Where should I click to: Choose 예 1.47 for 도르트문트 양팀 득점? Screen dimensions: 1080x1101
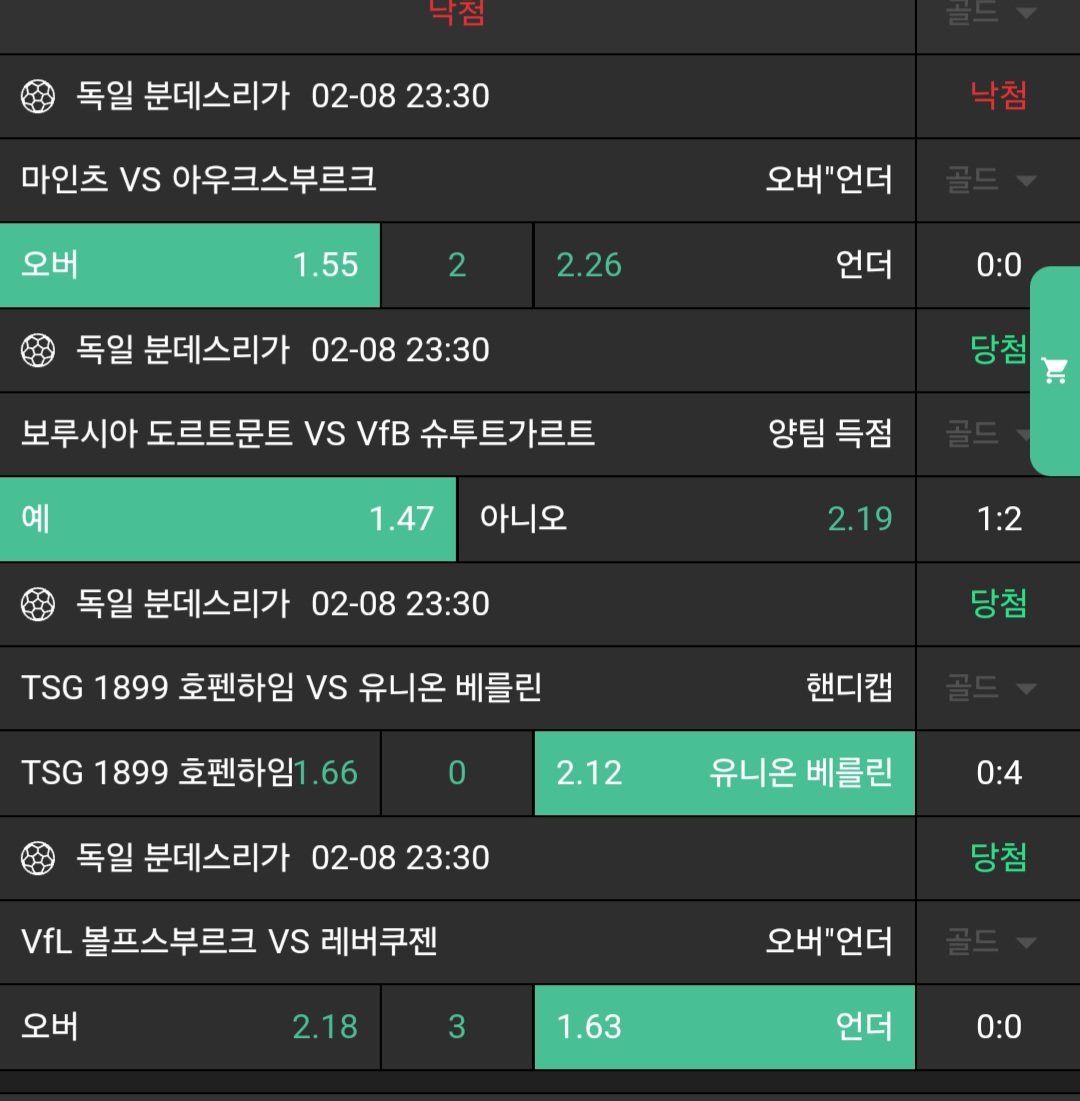228,519
